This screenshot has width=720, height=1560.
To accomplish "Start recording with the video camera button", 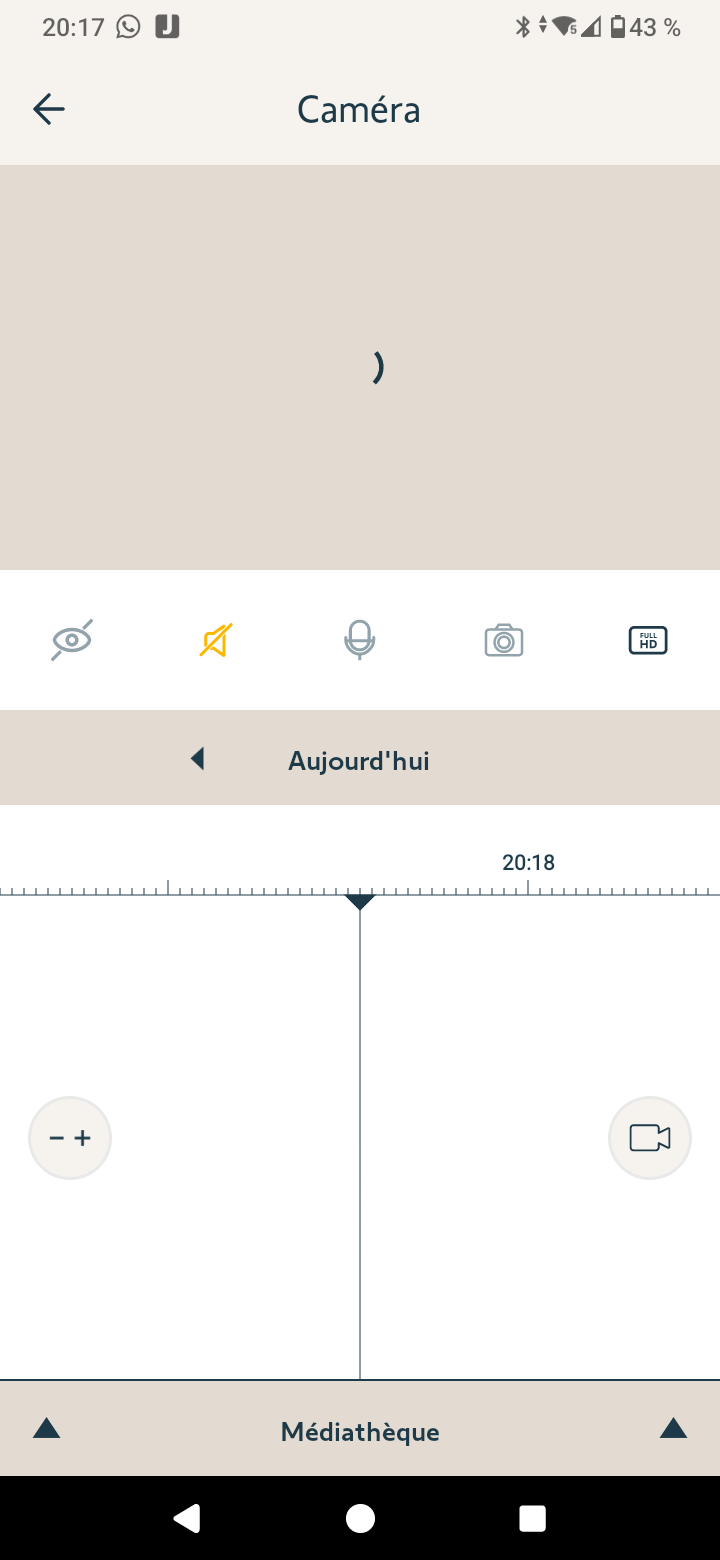I will 650,1138.
